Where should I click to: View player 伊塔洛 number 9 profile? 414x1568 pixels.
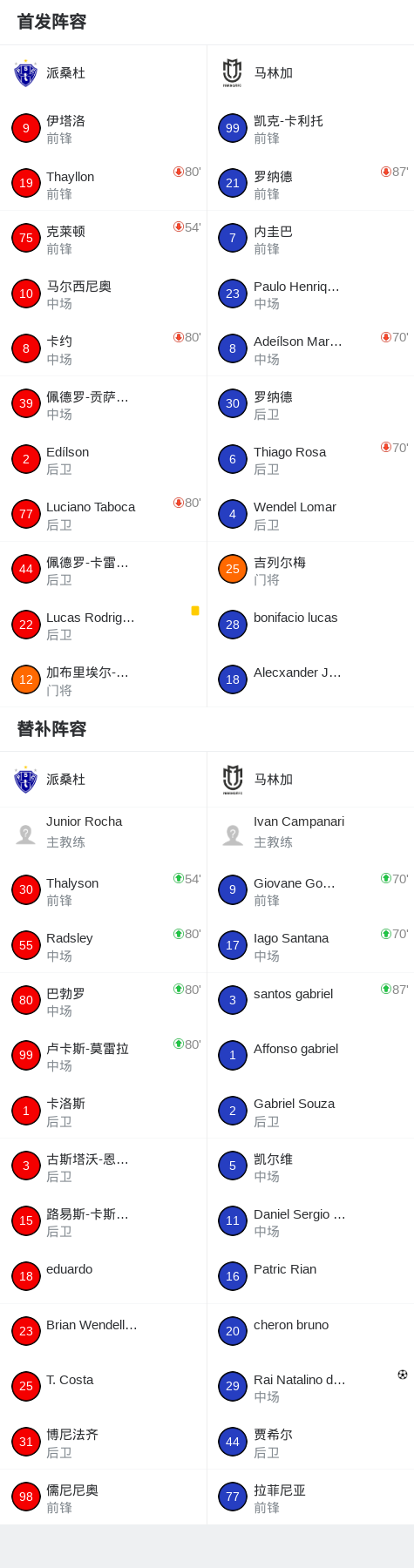click(x=103, y=128)
